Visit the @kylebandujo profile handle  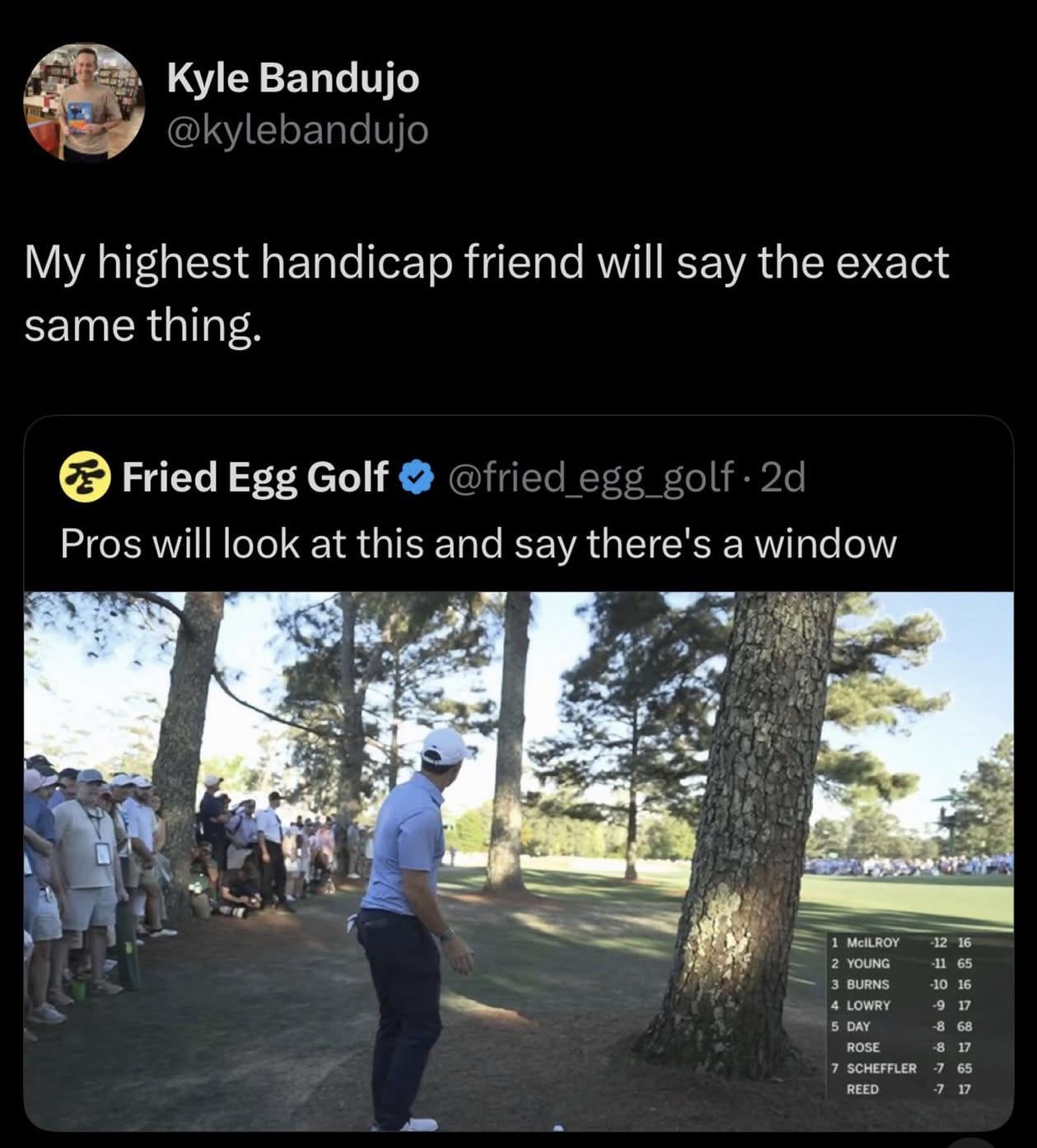point(297,129)
